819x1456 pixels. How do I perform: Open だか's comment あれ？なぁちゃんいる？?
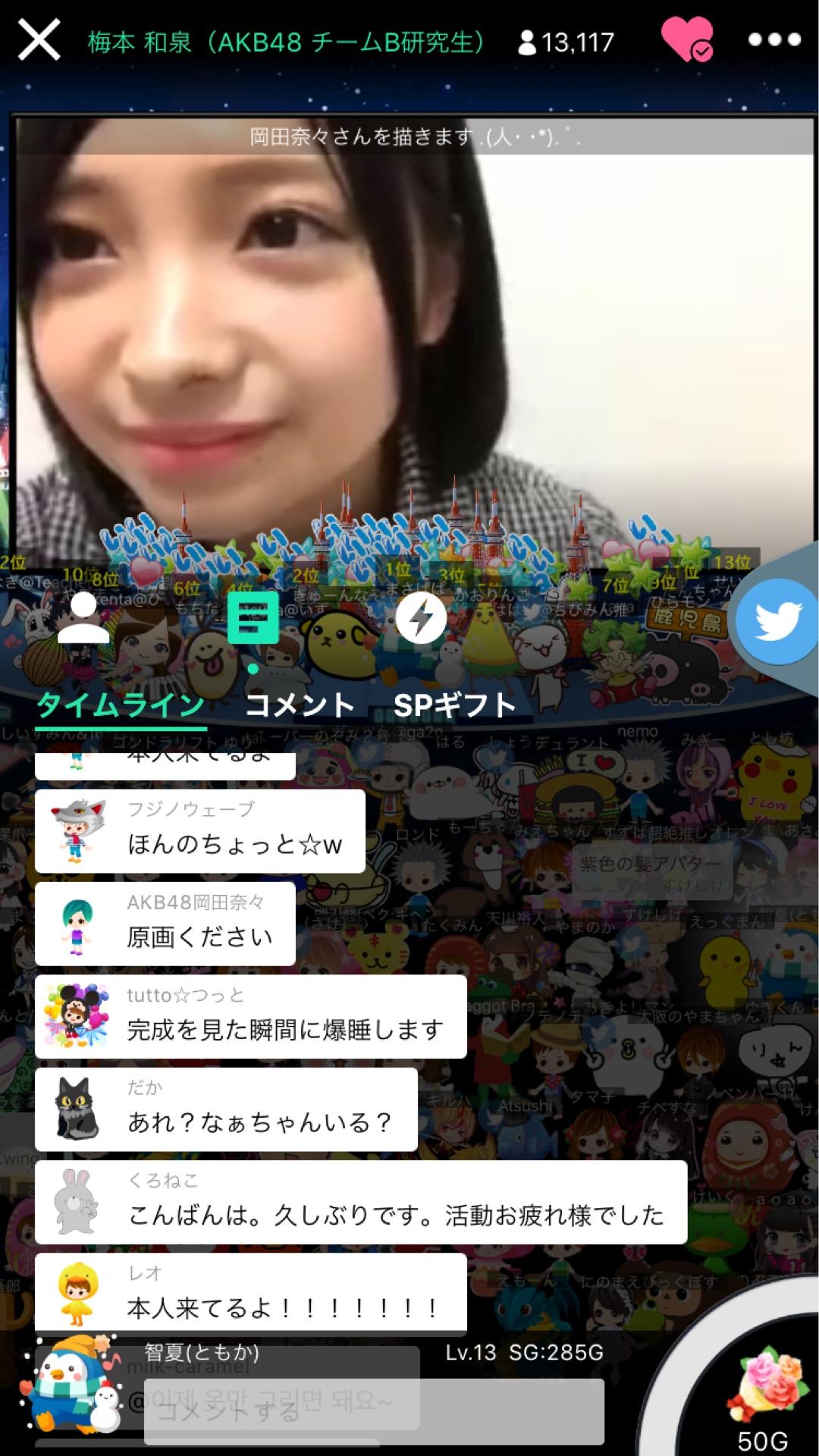[x=226, y=1109]
